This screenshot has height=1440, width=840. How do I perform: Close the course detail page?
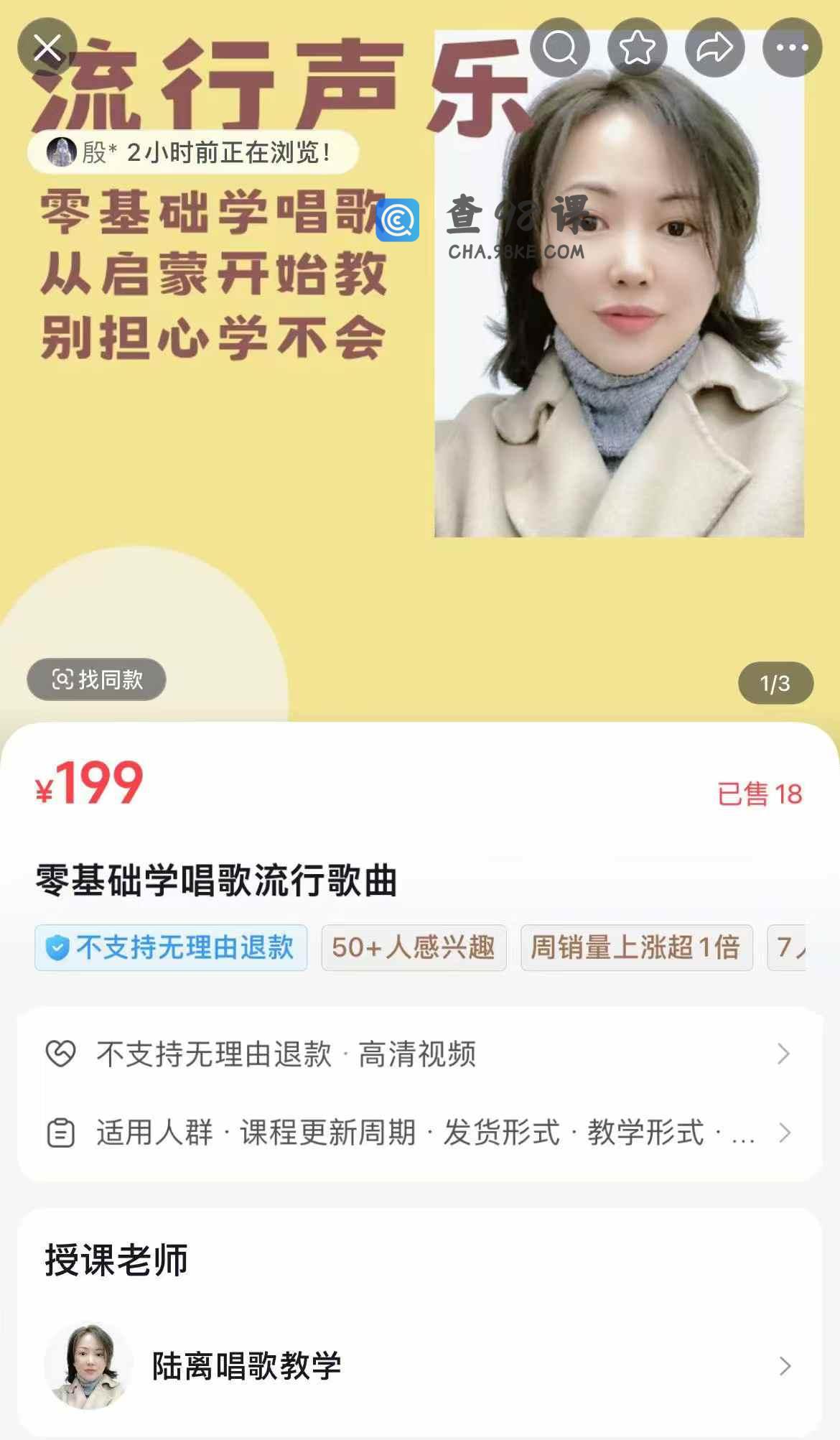(47, 48)
